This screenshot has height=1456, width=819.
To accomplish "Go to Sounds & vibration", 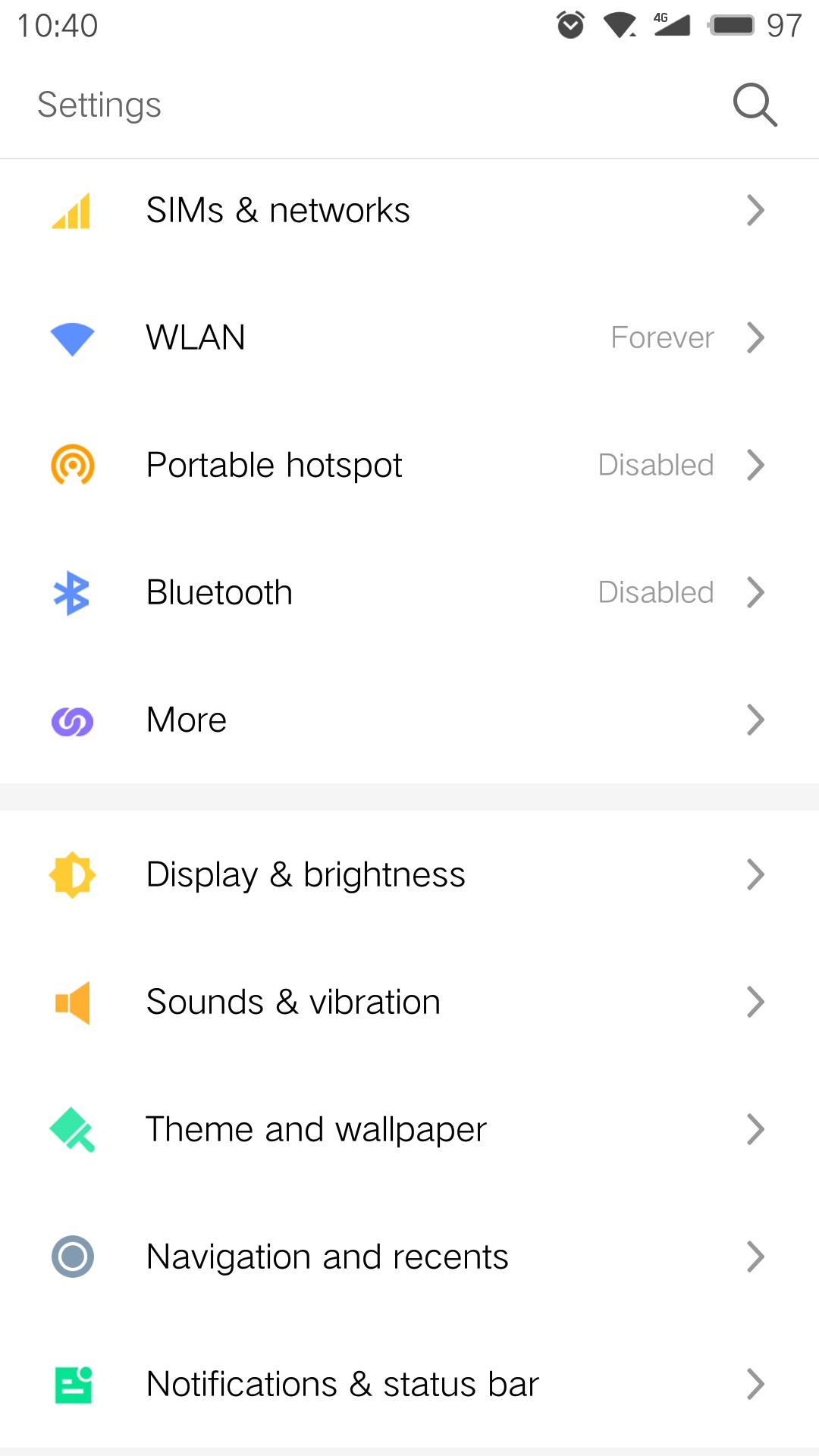I will pyautogui.click(x=409, y=1002).
